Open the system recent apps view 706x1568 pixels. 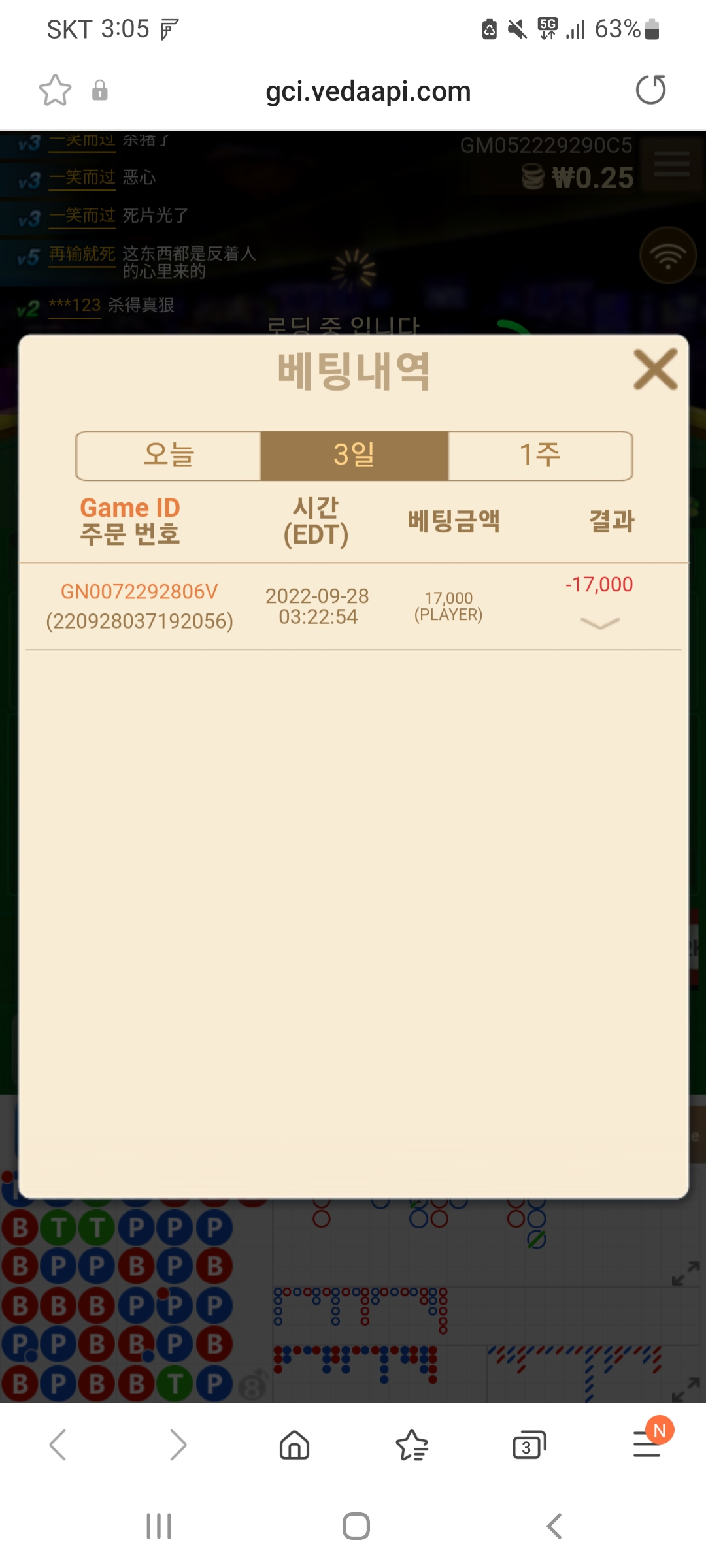point(159,1526)
